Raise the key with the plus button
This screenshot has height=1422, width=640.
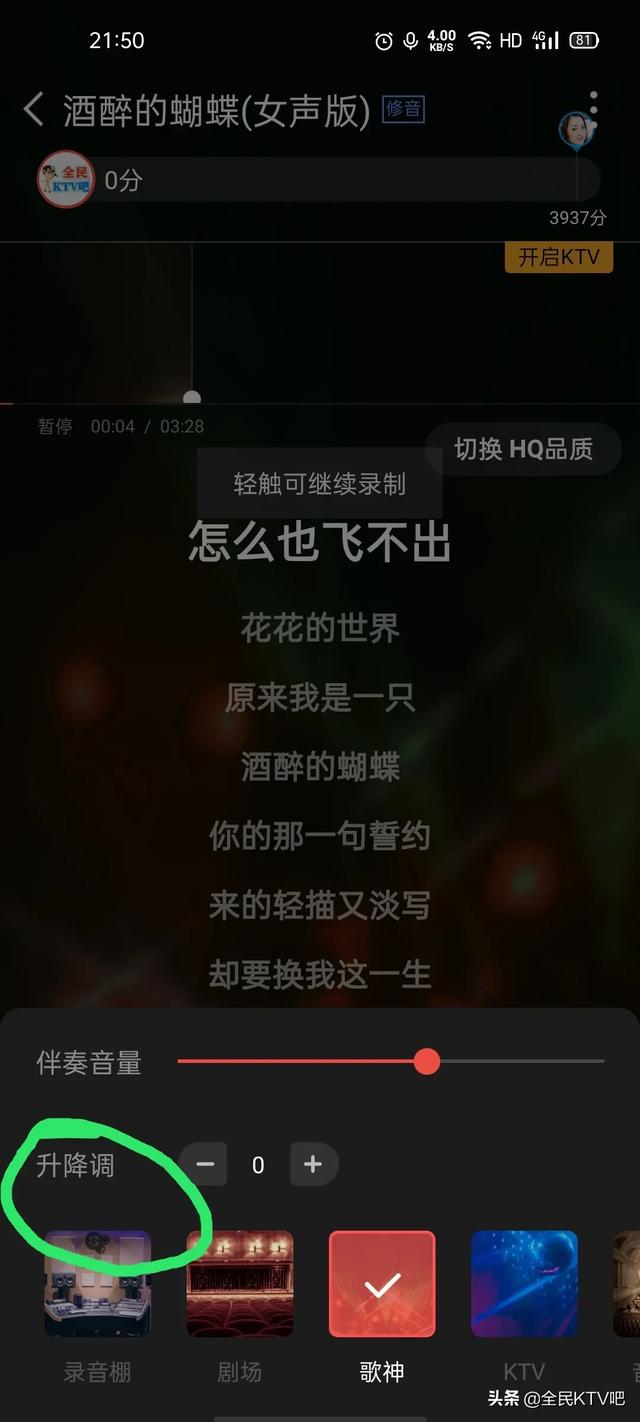pyautogui.click(x=312, y=1164)
